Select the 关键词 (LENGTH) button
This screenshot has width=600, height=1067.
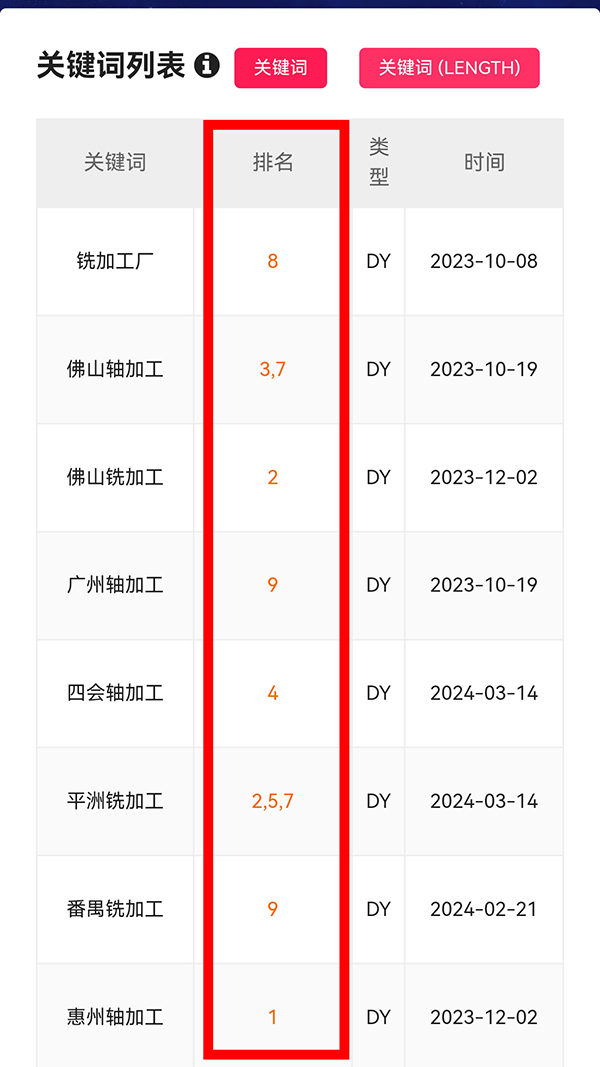449,68
